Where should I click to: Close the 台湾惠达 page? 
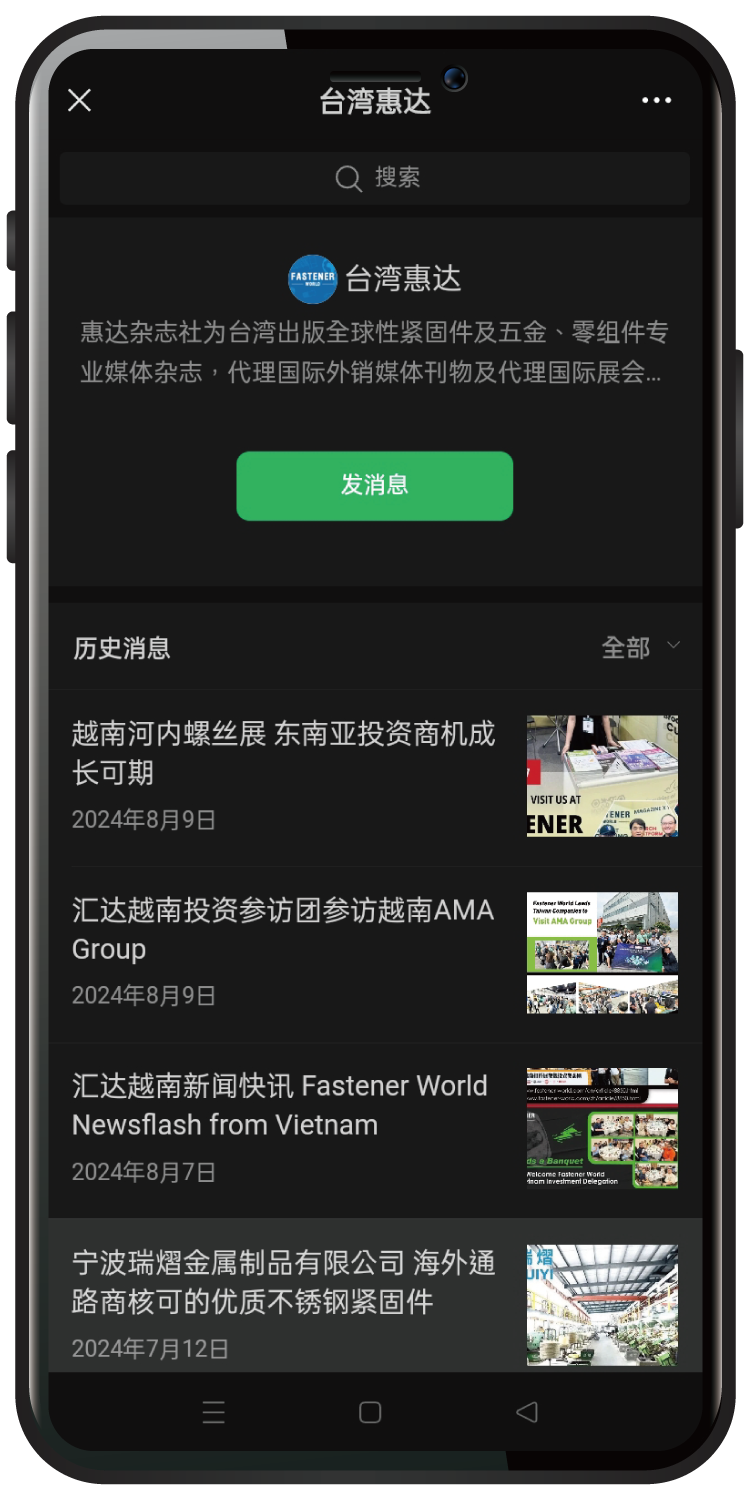79,100
